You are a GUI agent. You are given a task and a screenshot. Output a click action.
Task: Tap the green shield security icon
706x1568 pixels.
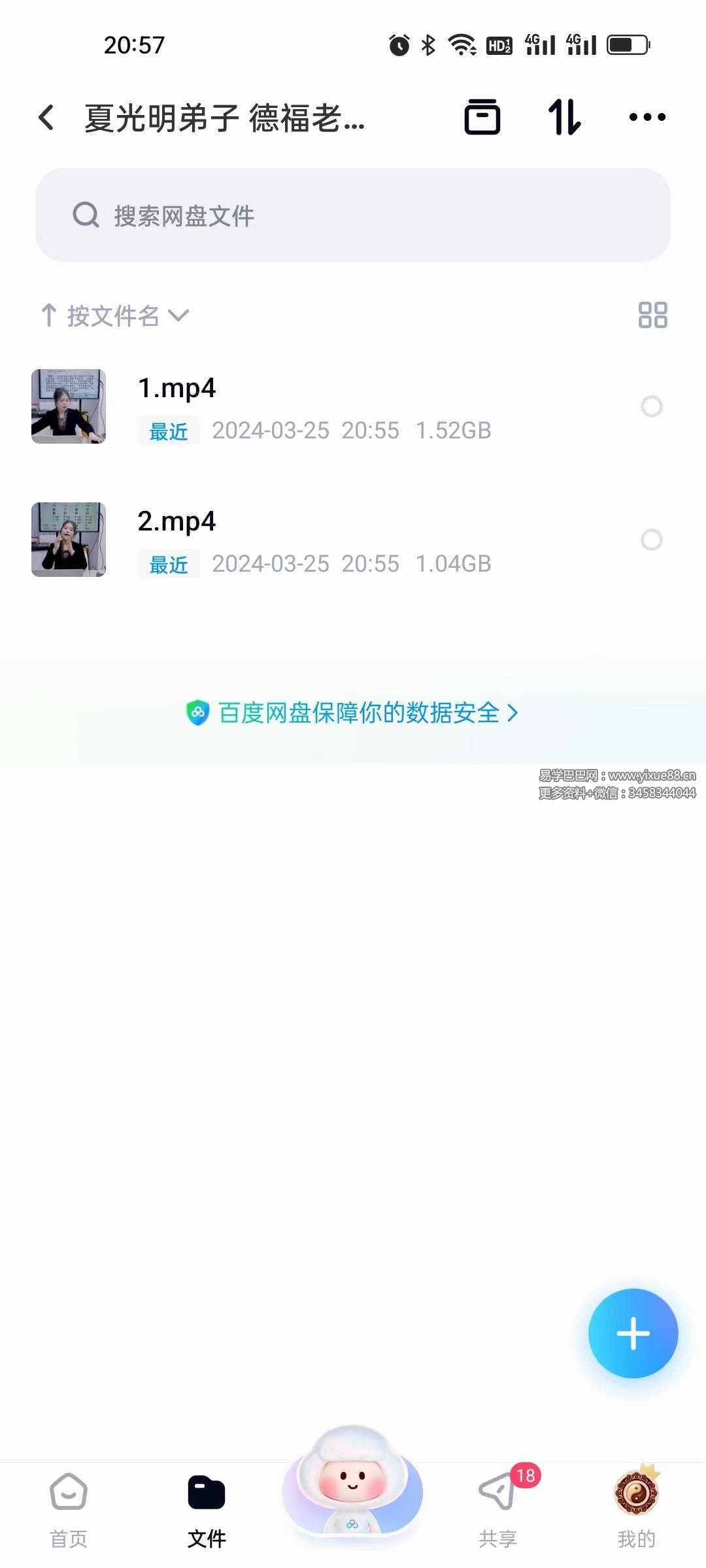click(197, 713)
